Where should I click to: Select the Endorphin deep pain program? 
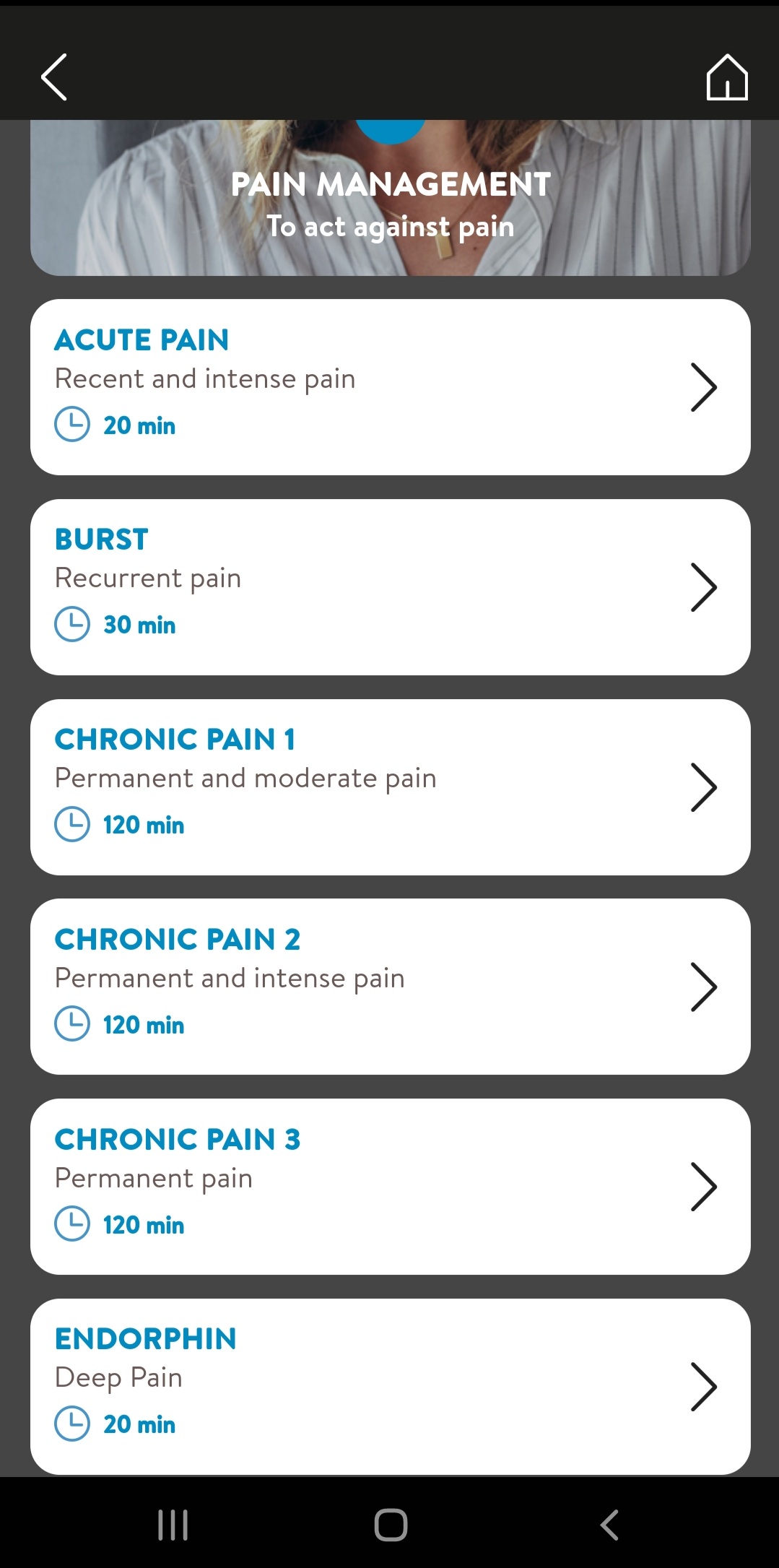(390, 1386)
